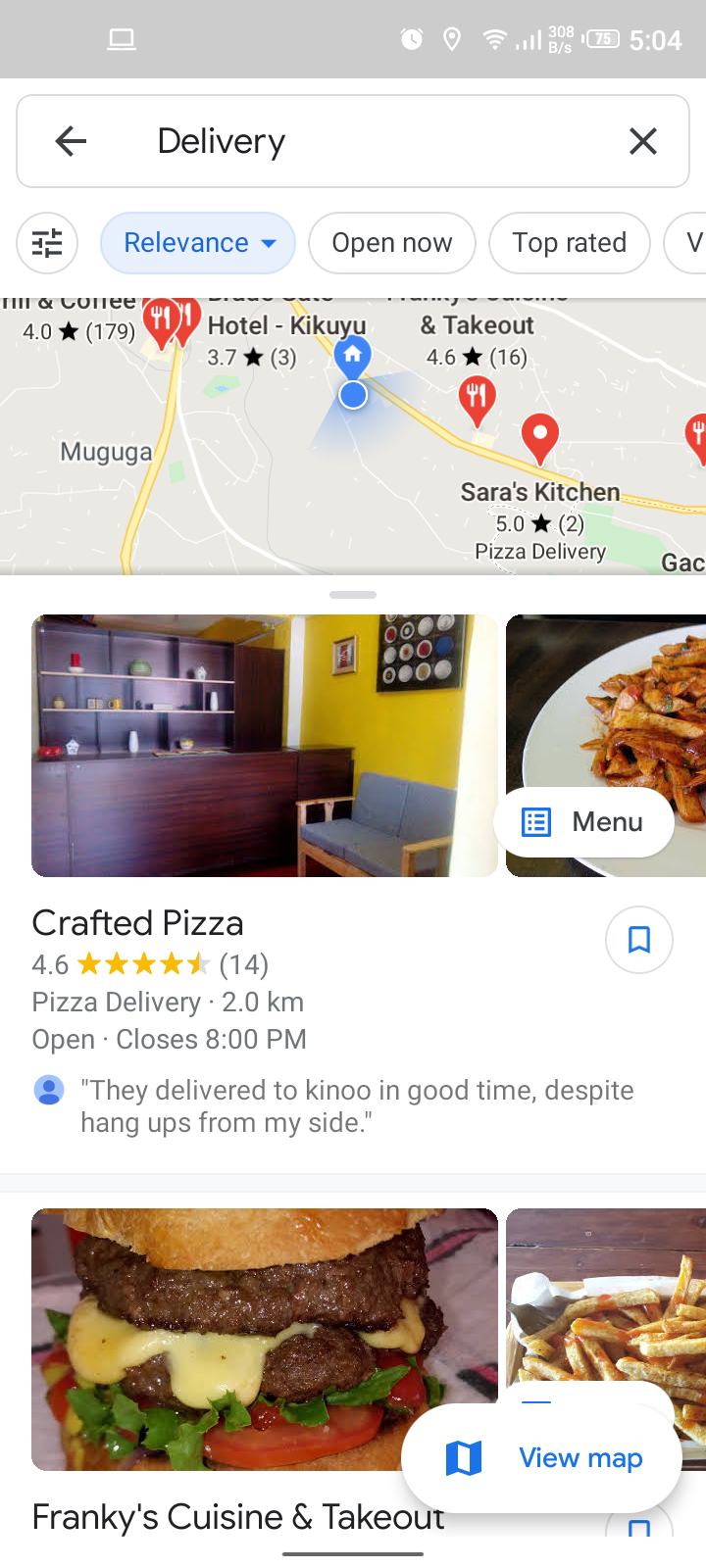Open Franky's Cuisine burger photo
This screenshot has height=1568, width=706.
coord(265,1339)
